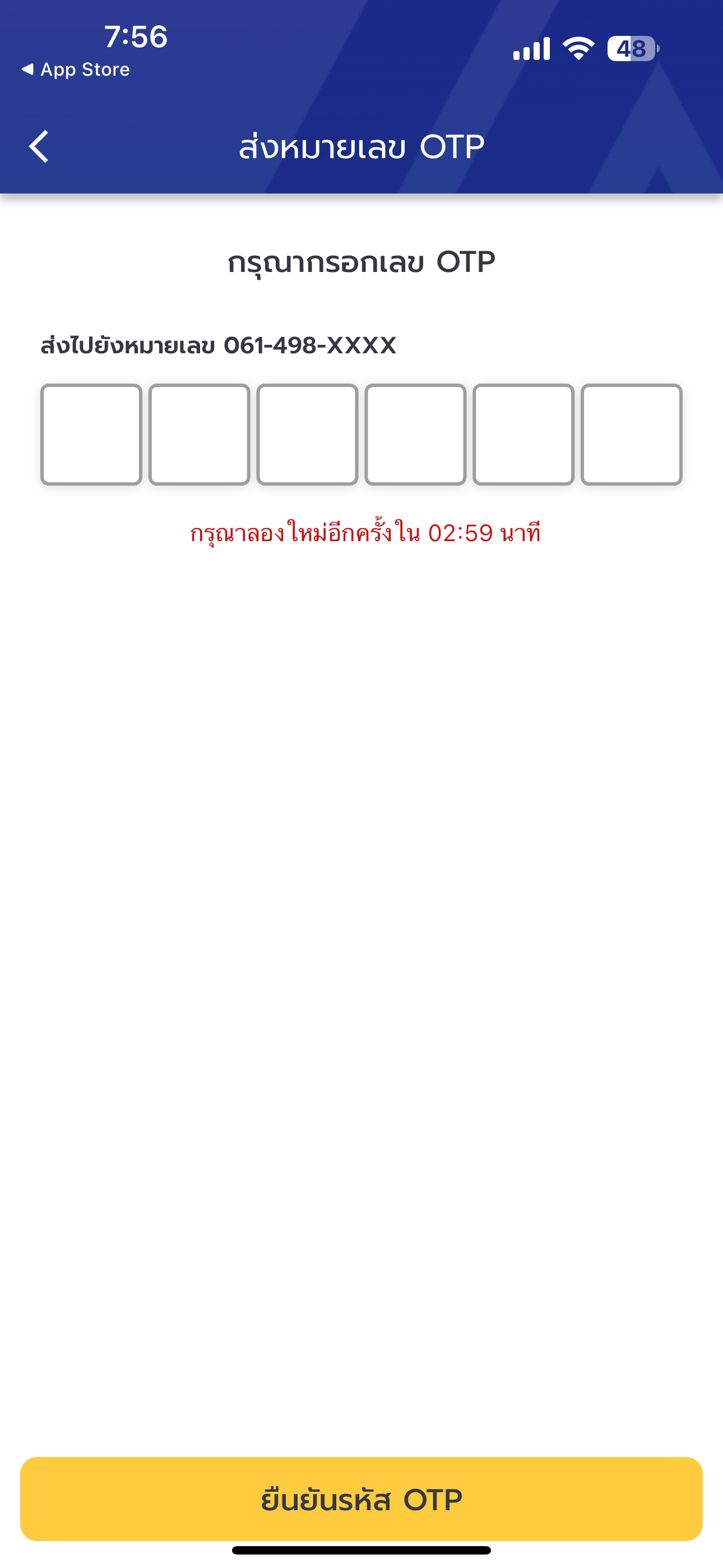Image resolution: width=723 pixels, height=1568 pixels.
Task: Confirm with ยืนยันรหัส OTP button
Action: coord(361,1498)
